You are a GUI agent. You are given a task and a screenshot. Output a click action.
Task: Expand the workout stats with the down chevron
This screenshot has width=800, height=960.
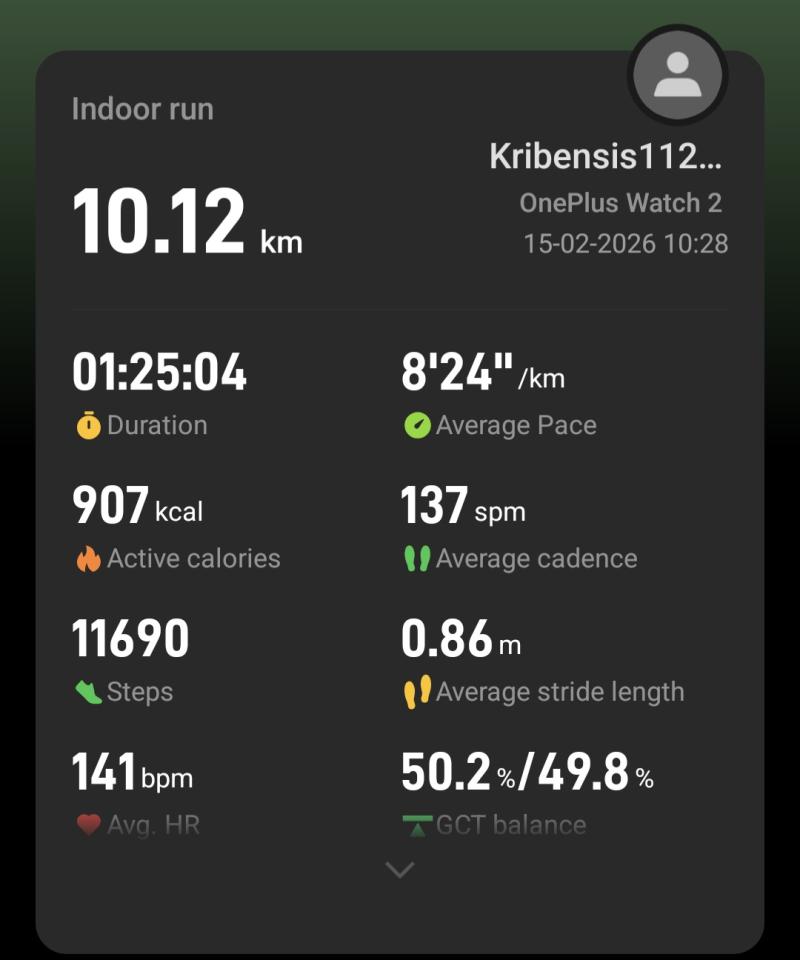(400, 870)
